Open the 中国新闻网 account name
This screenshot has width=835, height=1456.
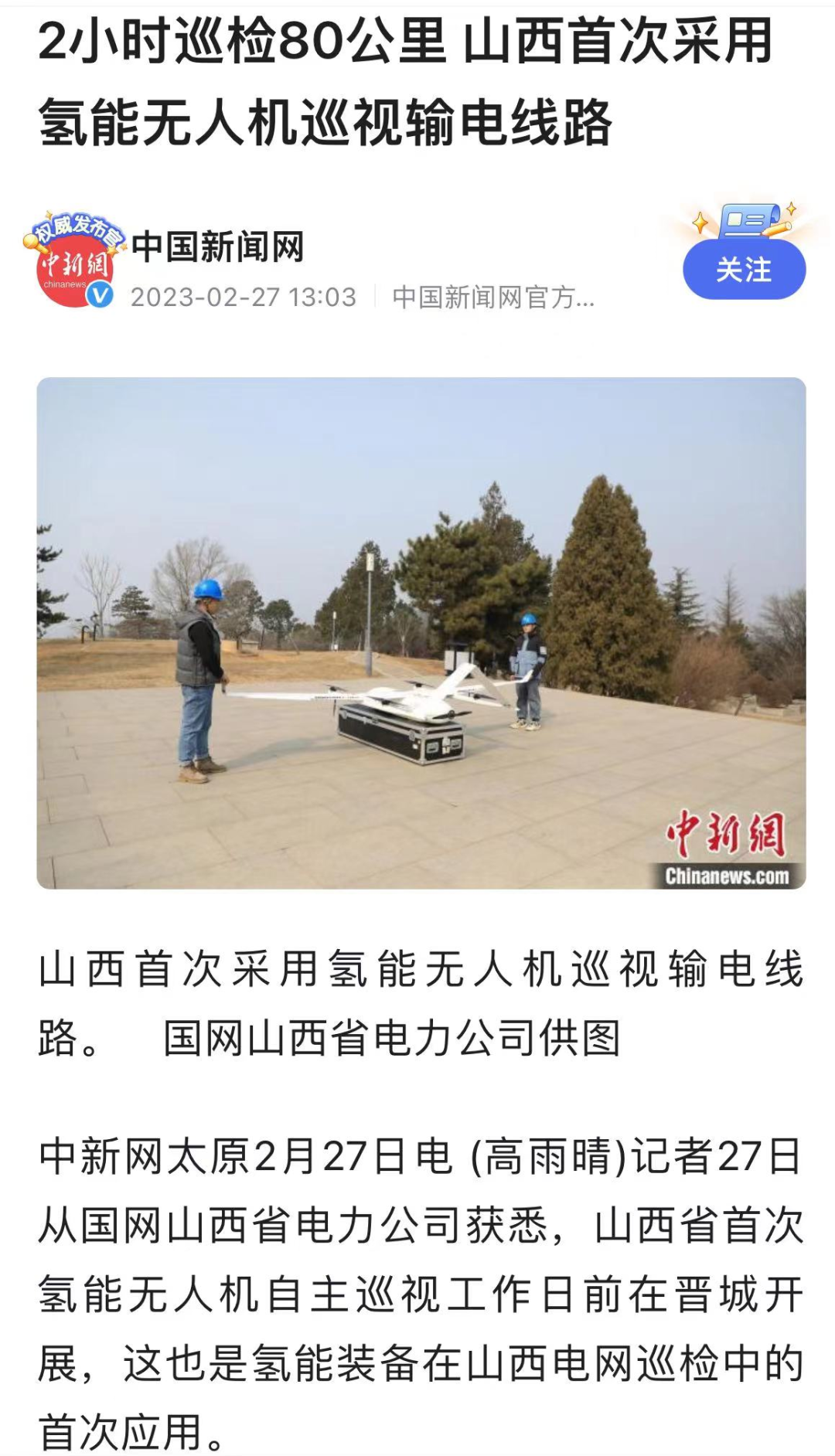[217, 247]
